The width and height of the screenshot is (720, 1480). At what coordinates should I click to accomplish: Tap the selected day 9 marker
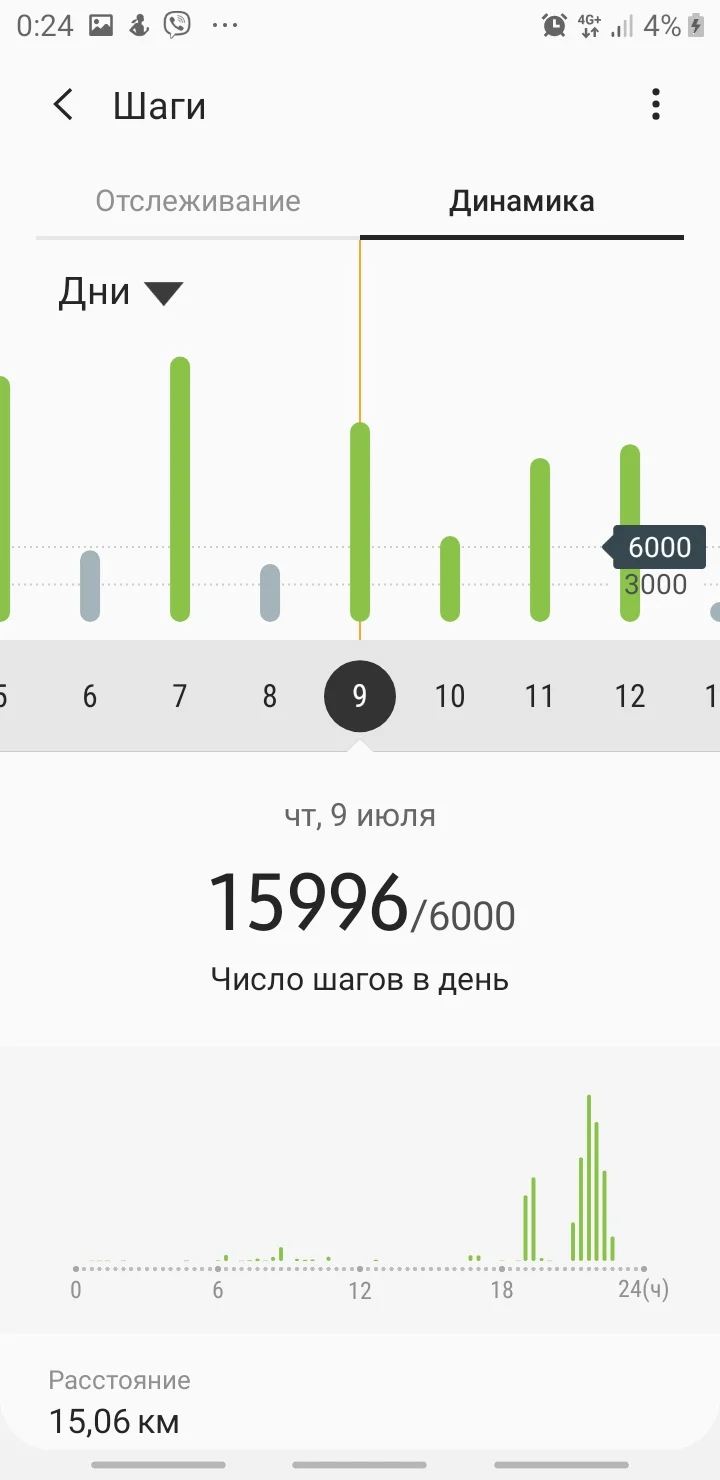pos(360,696)
